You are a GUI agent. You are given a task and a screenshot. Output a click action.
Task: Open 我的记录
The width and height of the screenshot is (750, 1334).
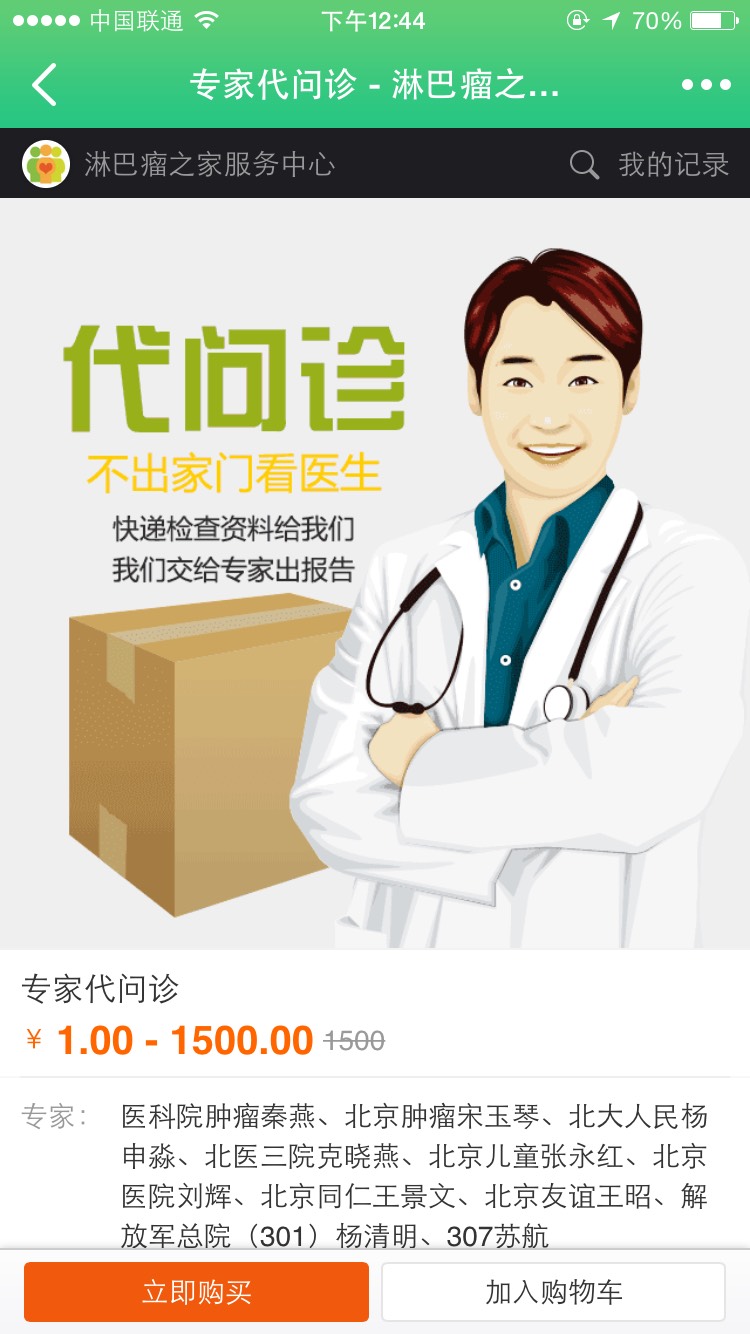coord(673,164)
